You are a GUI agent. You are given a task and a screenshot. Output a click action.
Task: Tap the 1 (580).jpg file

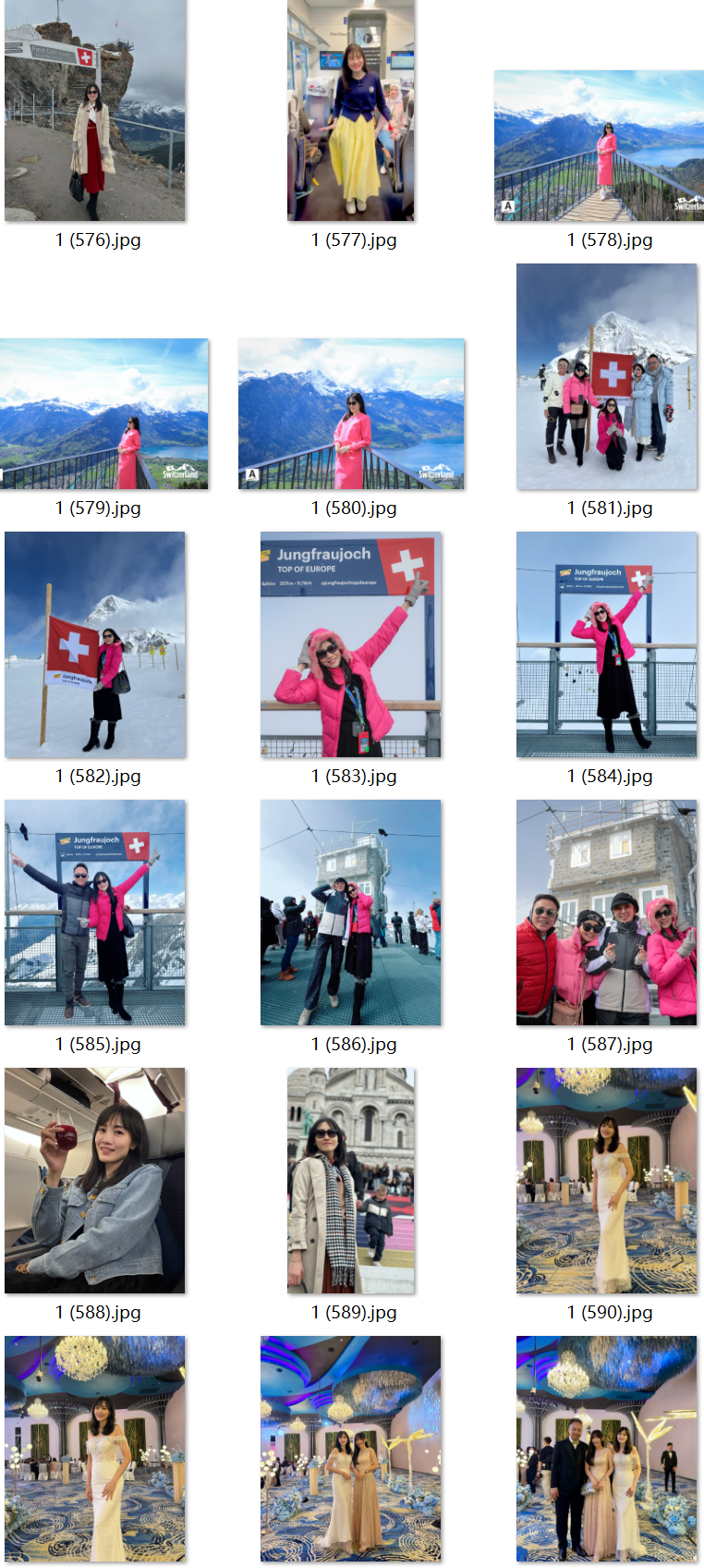351,413
